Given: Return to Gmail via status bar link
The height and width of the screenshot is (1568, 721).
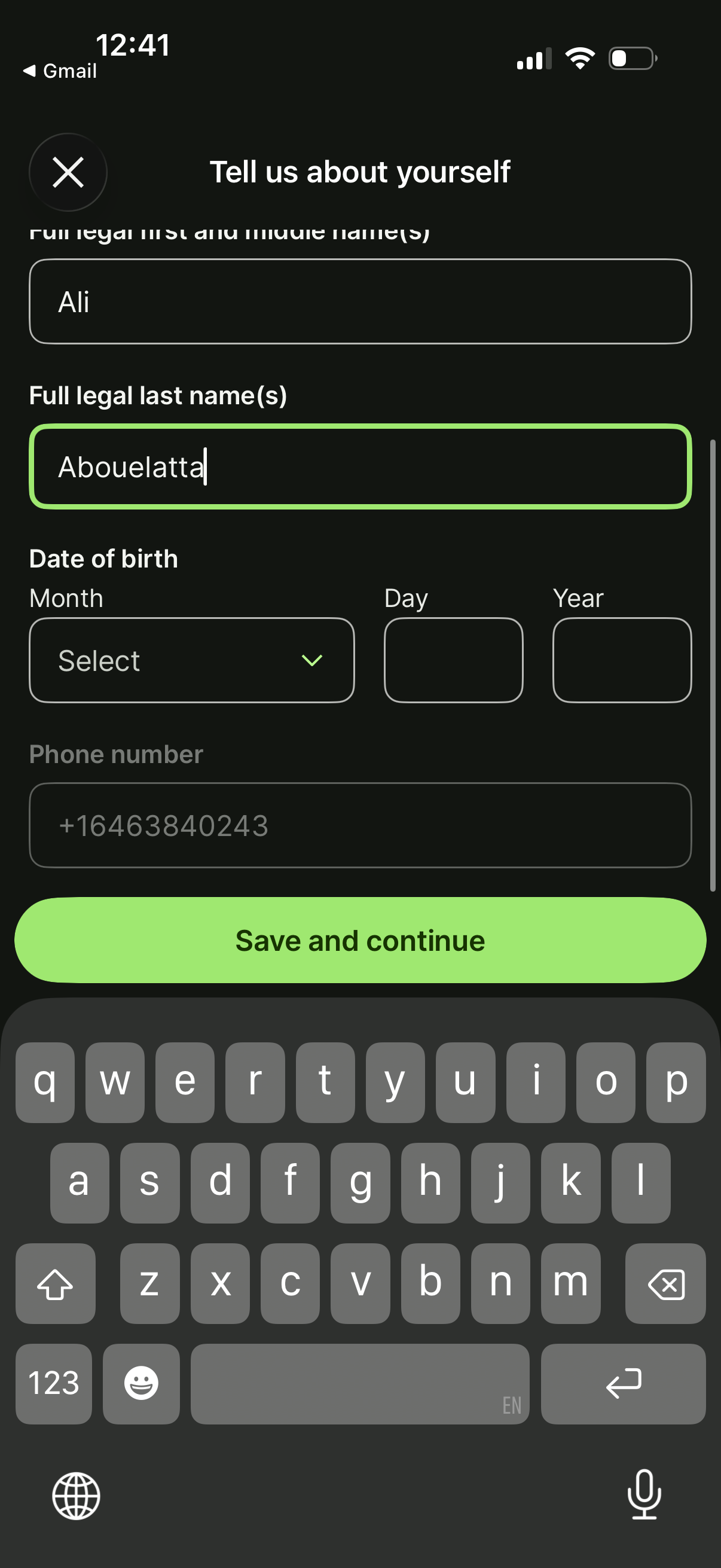Looking at the screenshot, I should tap(59, 71).
